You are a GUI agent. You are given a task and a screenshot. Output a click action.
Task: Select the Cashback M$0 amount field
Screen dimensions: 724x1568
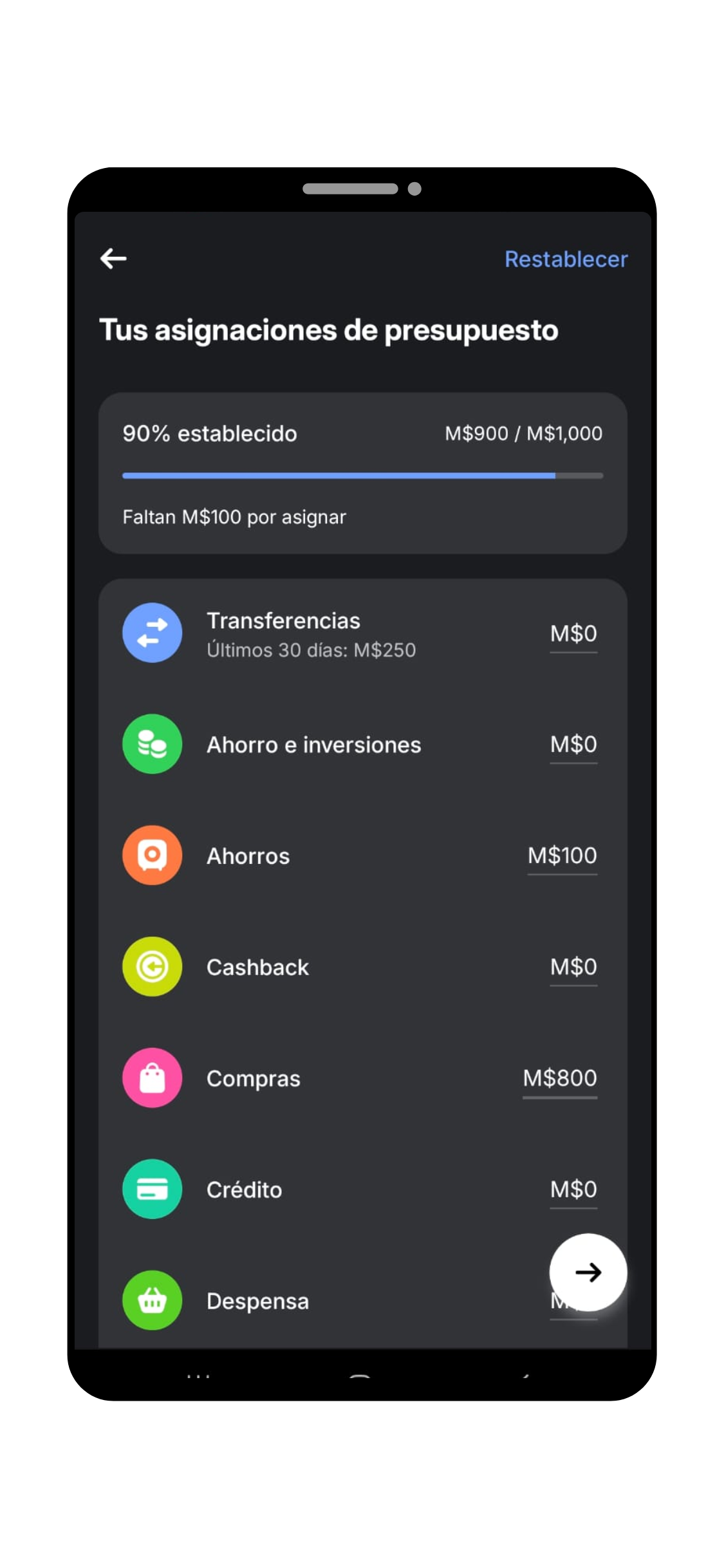point(573,967)
